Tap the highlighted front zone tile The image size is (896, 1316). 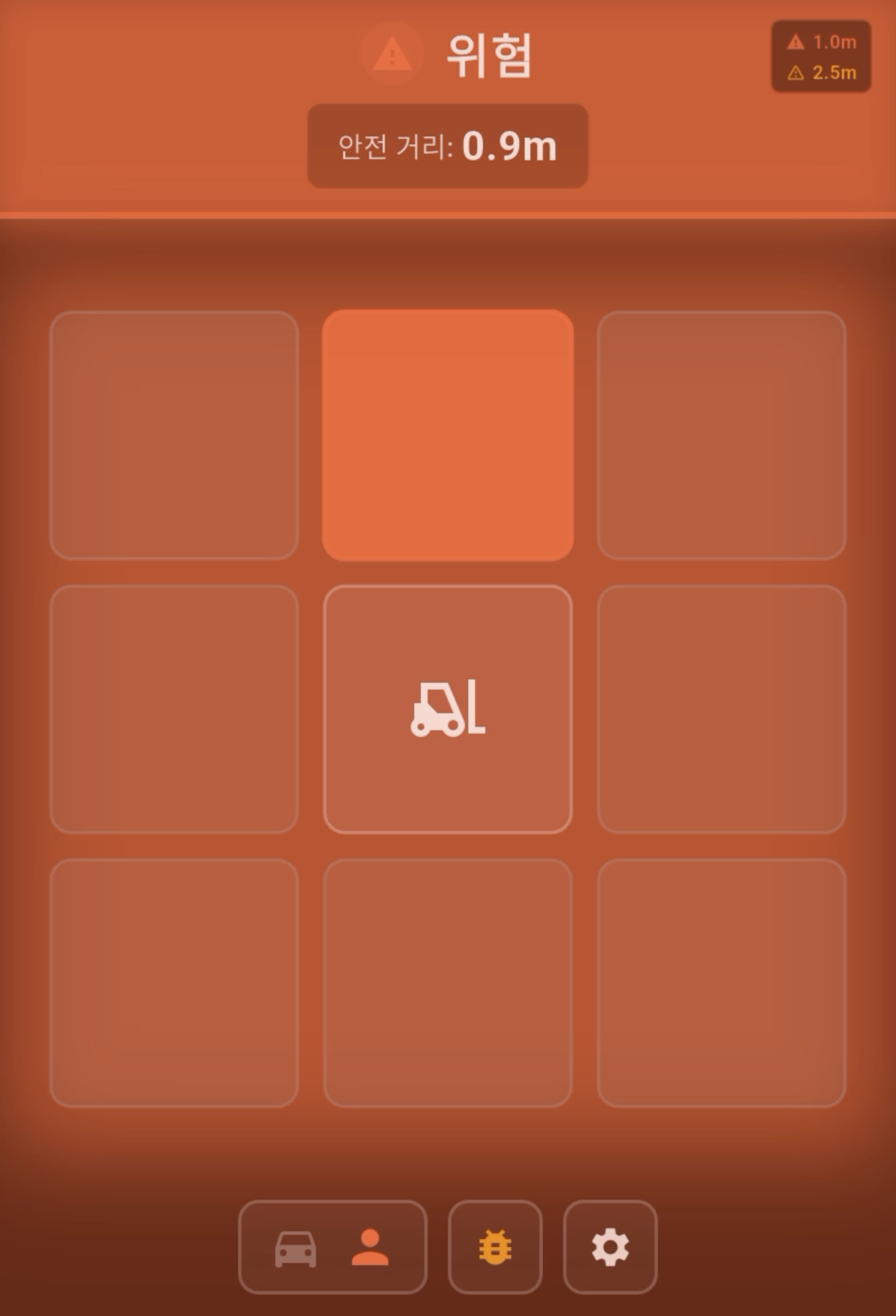447,435
